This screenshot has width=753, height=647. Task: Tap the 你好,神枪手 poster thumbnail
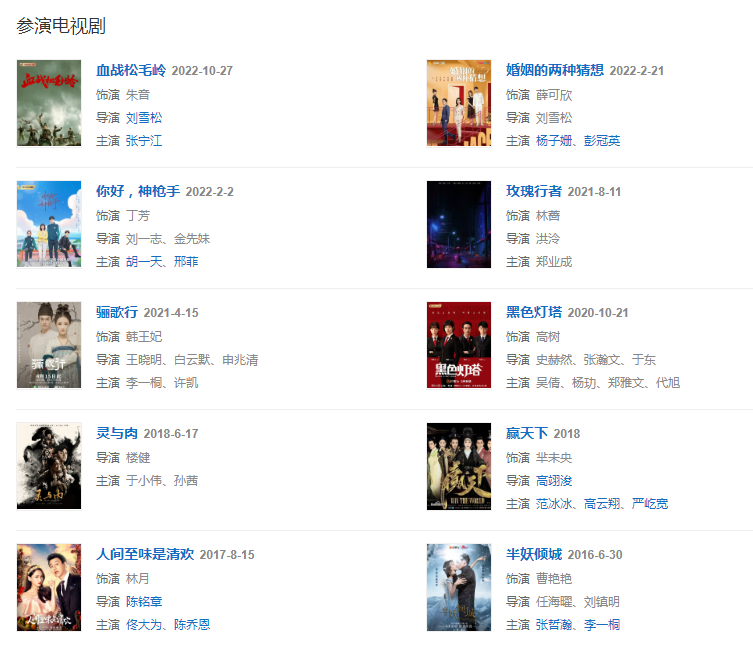coord(49,224)
